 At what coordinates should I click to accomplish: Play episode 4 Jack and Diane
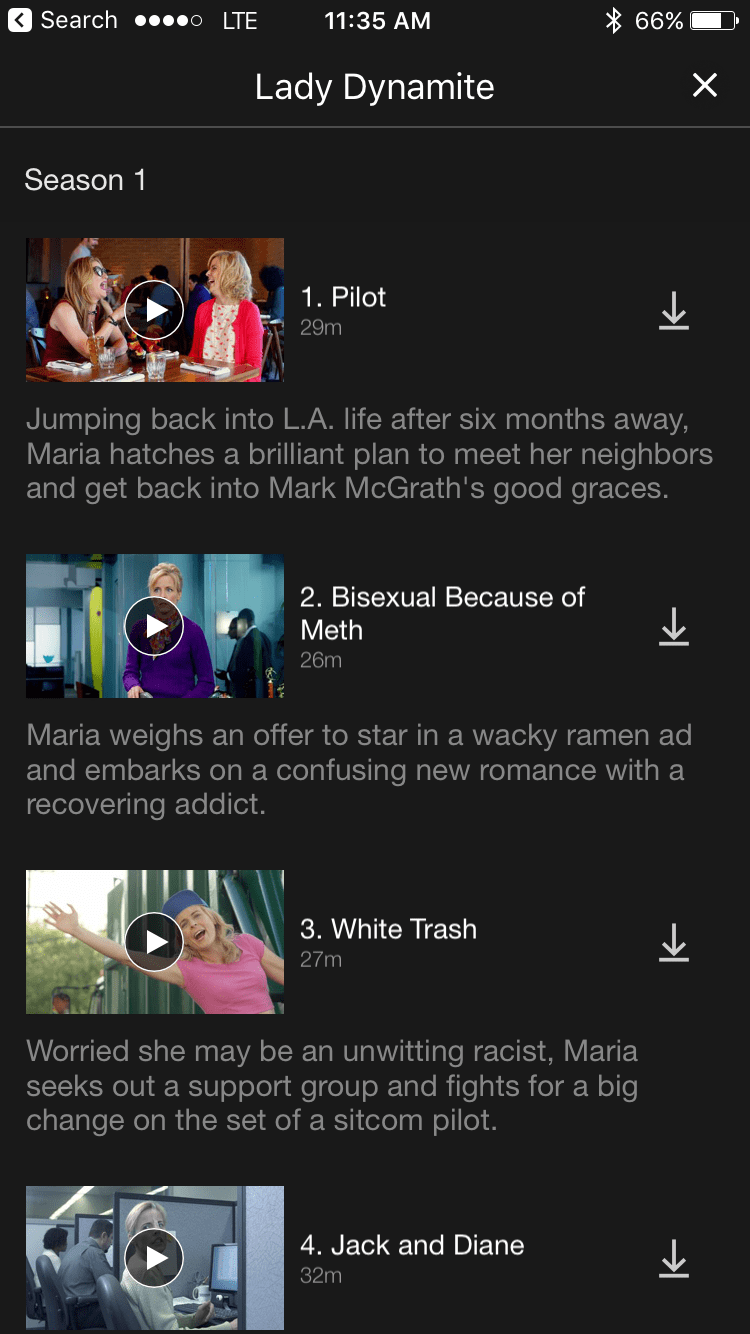tap(154, 1258)
